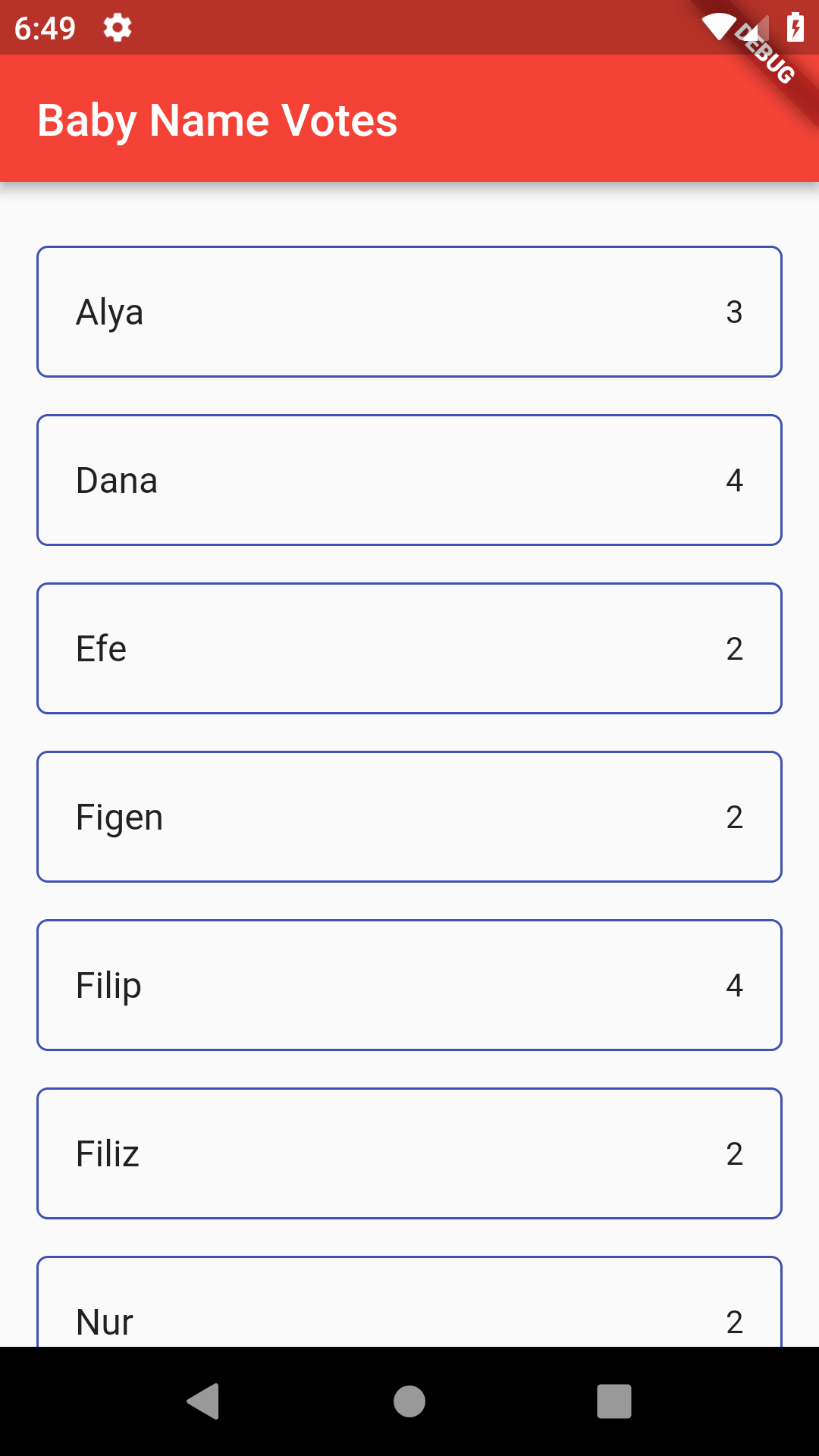Vote for the name Alya
Screen dimensions: 819x1456
[x=409, y=311]
